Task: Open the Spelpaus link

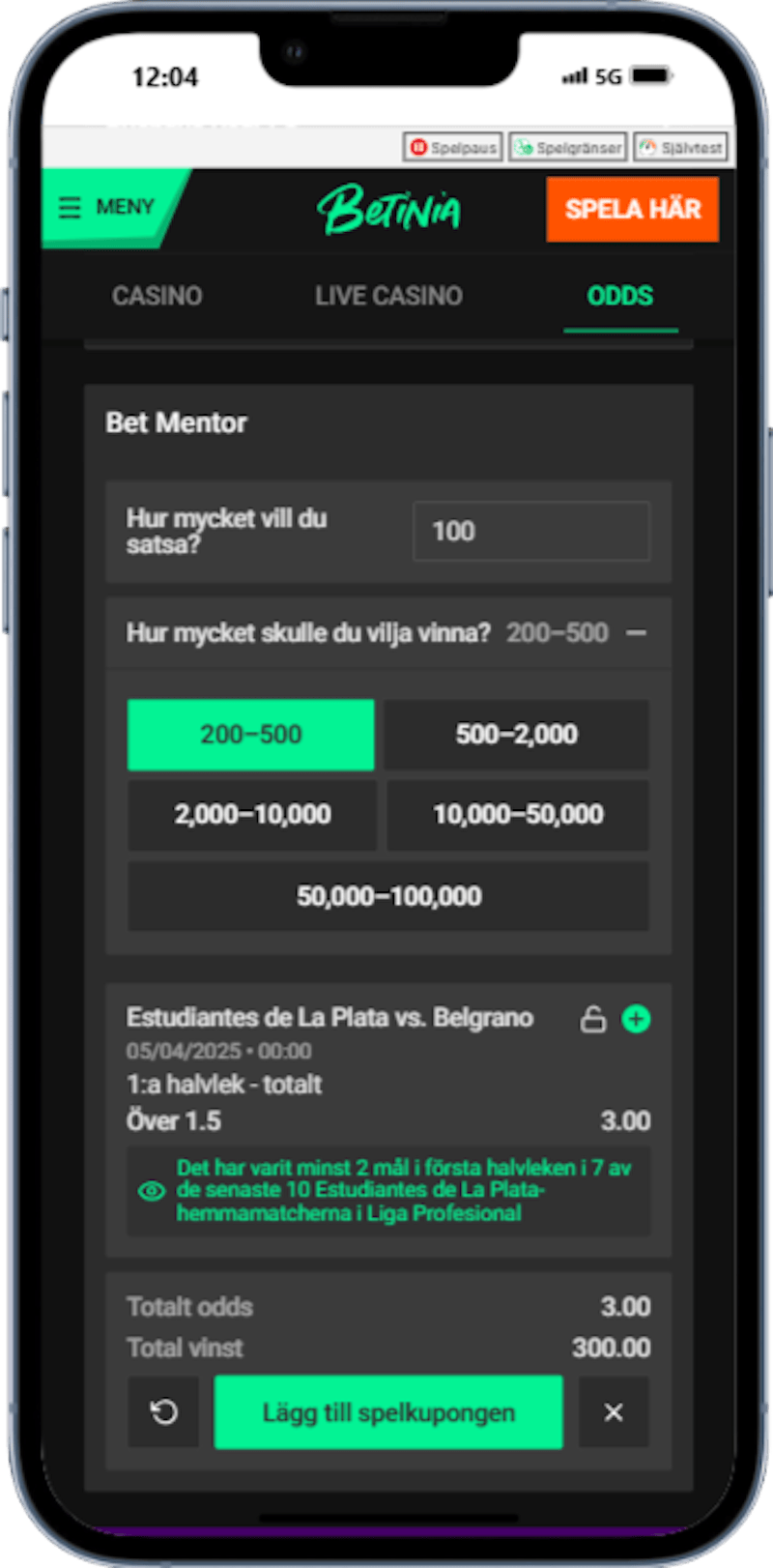Action: click(x=453, y=148)
